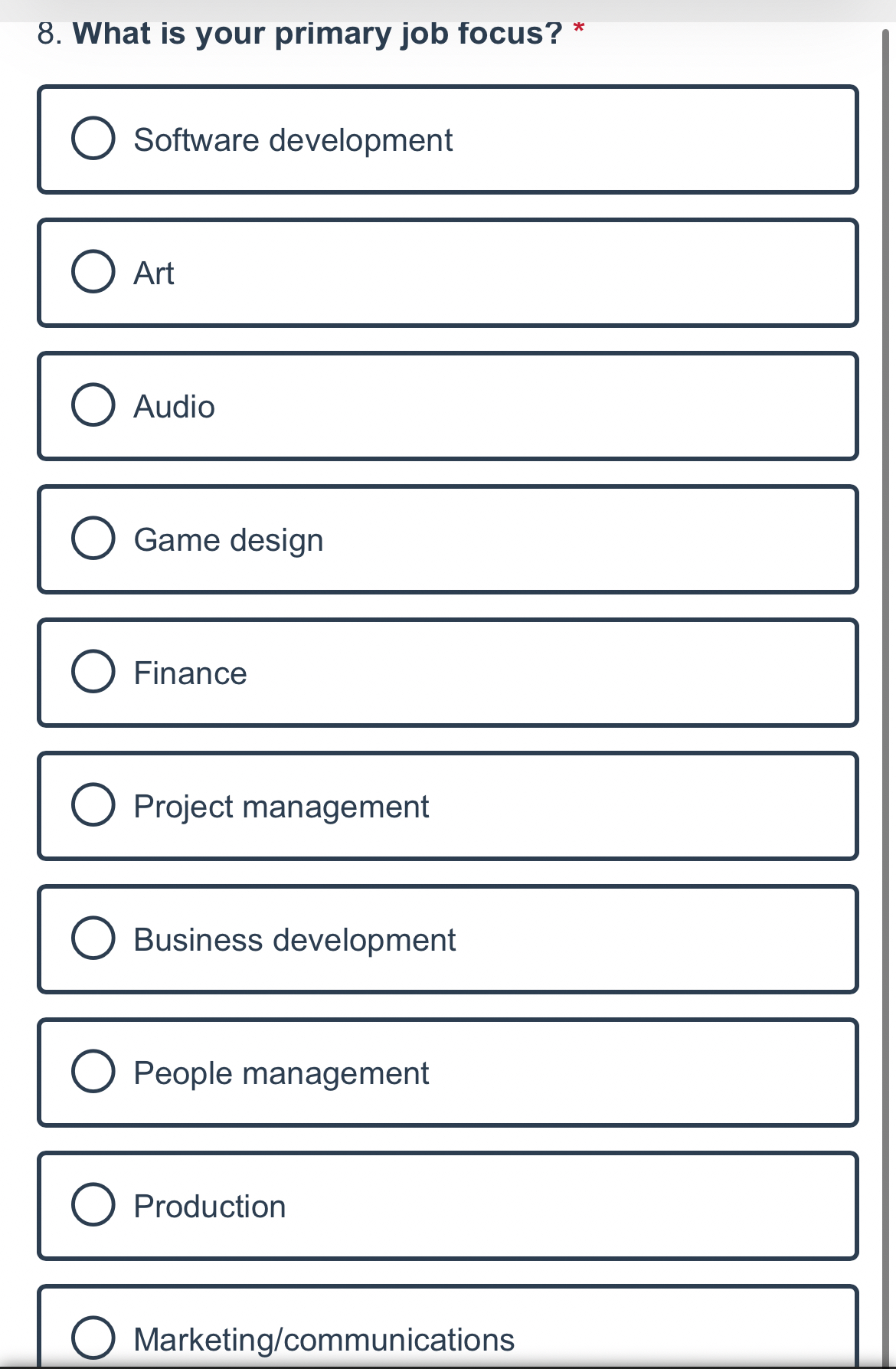Select Marketing/communications as job focus
The width and height of the screenshot is (896, 1369).
pyautogui.click(x=93, y=1338)
